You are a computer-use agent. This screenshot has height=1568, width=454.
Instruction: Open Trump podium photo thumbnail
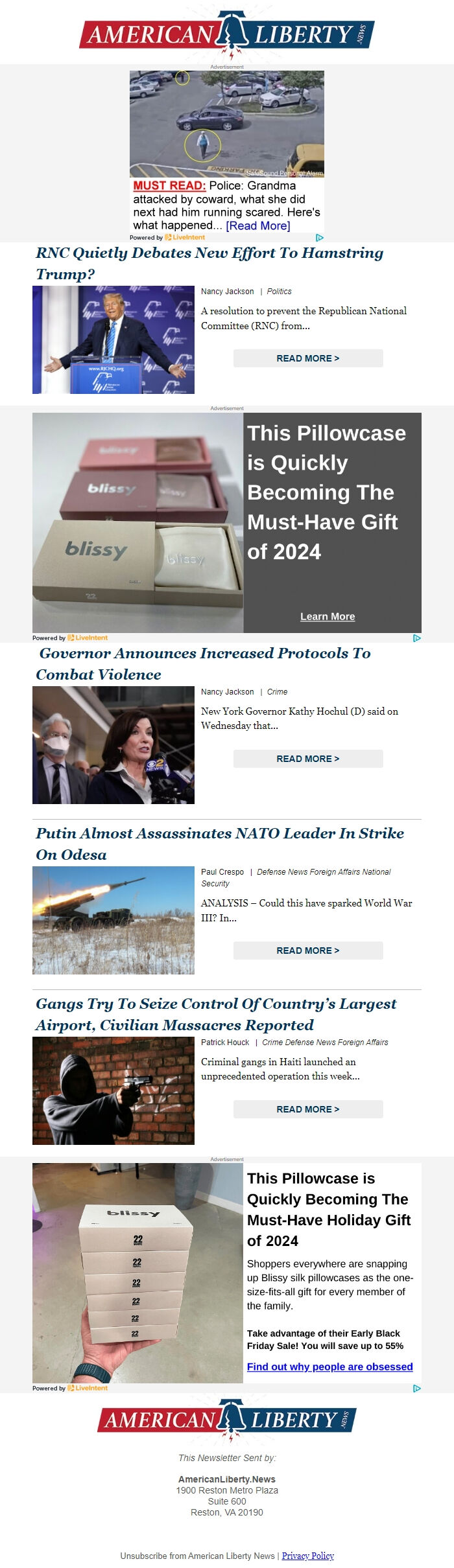tap(113, 340)
